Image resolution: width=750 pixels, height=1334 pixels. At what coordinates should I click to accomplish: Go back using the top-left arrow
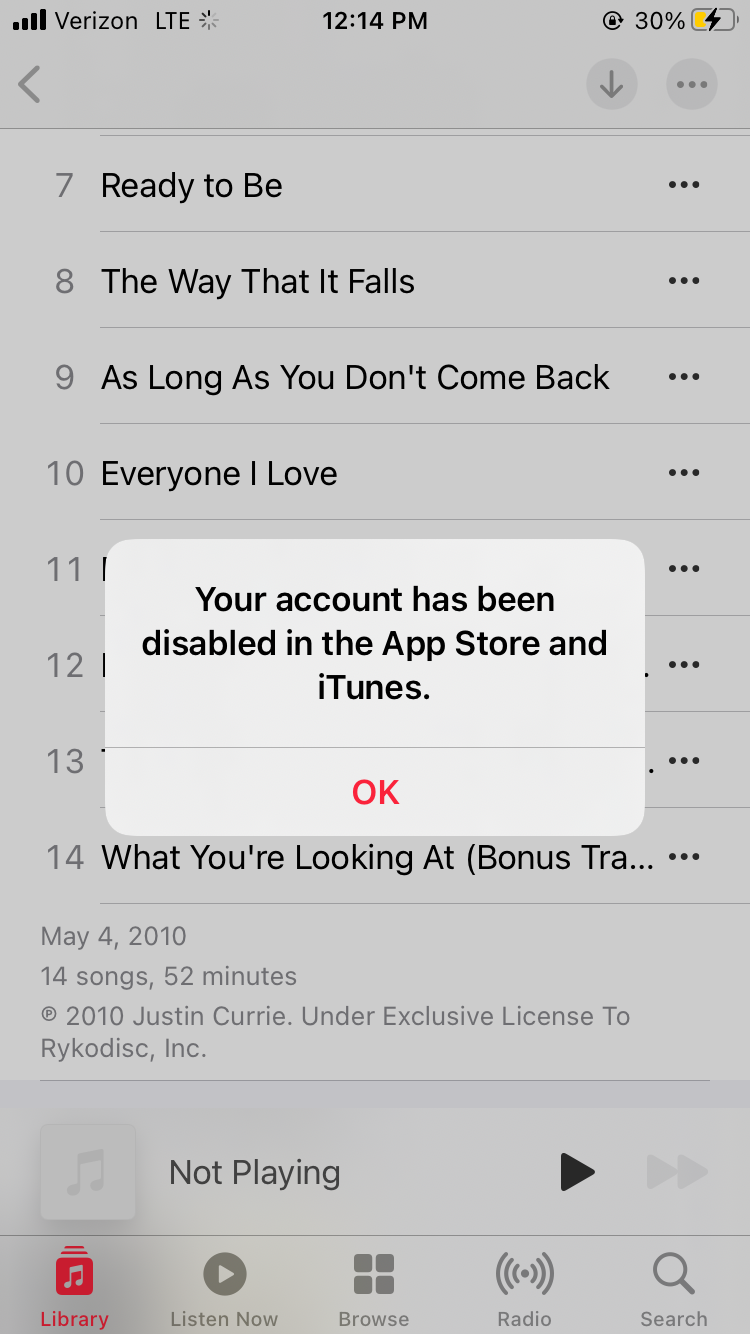pyautogui.click(x=30, y=85)
